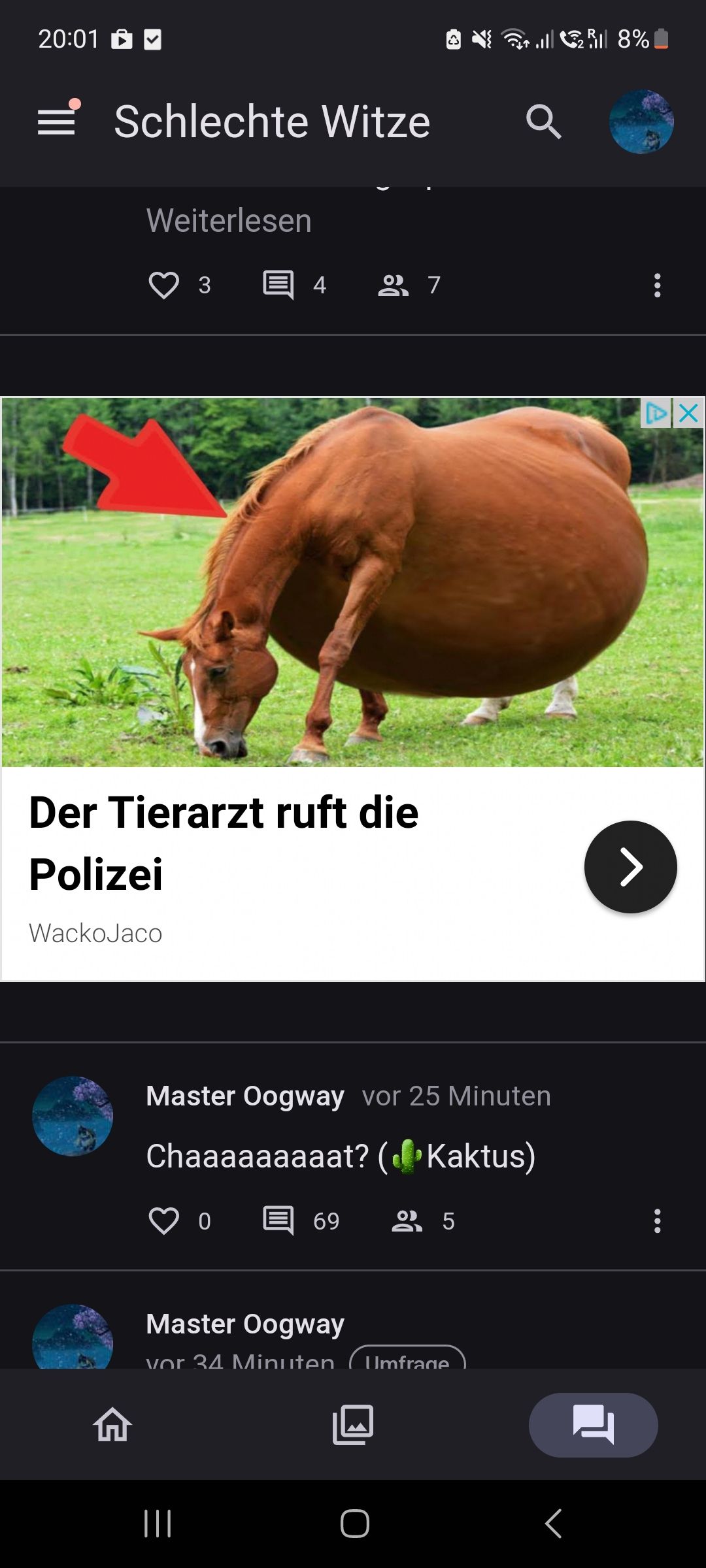Open overflow menu of the Kaktus post
This screenshot has width=706, height=1568.
click(x=657, y=1221)
